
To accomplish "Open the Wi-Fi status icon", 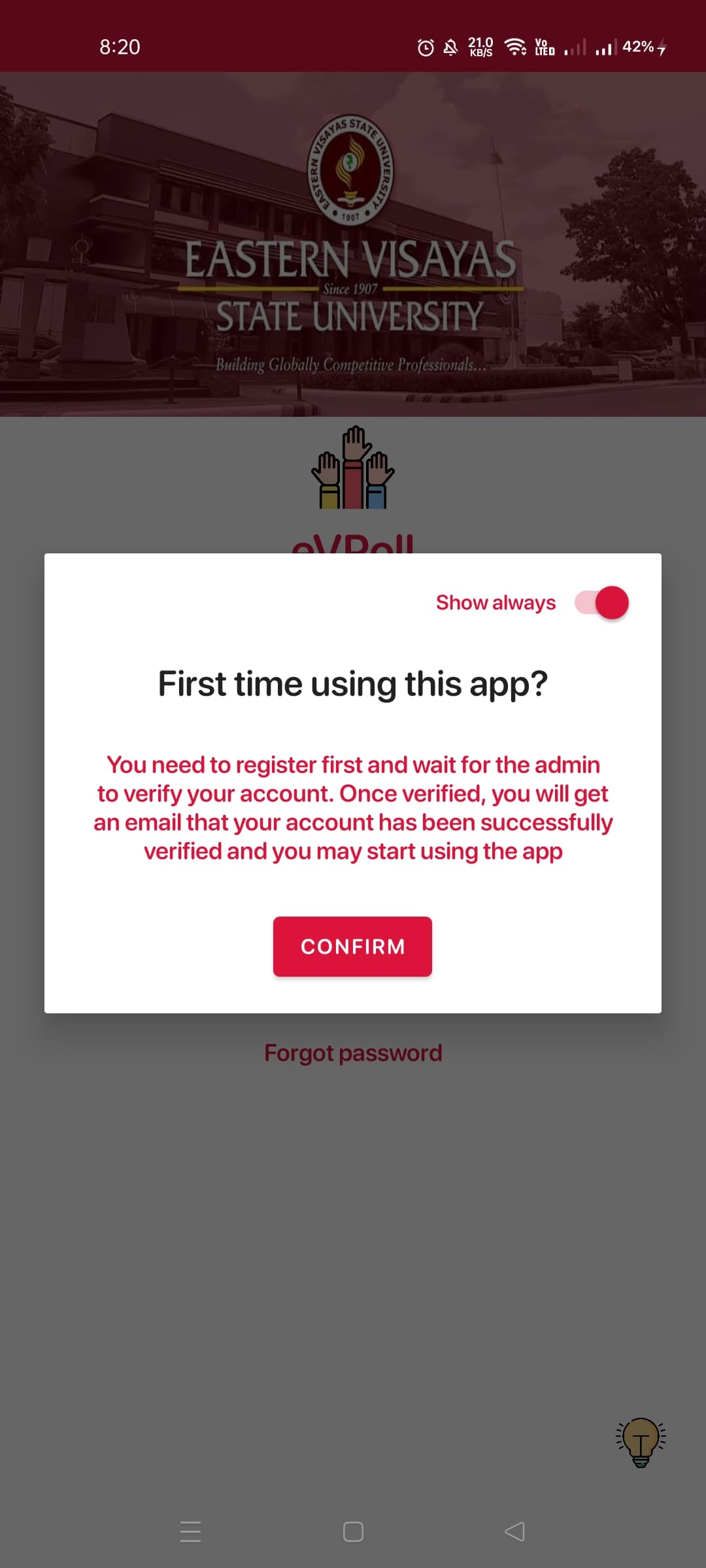I will 514,47.
